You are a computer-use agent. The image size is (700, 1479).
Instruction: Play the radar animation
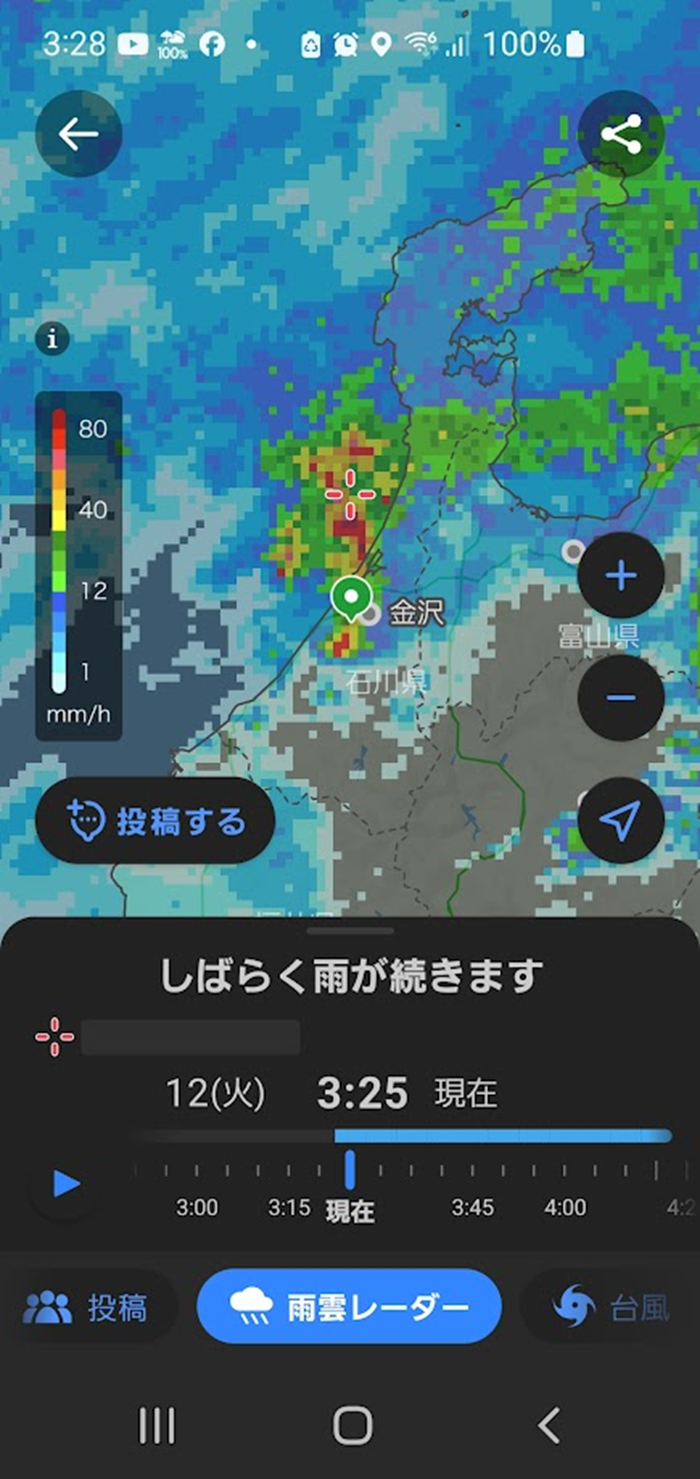pos(66,1184)
